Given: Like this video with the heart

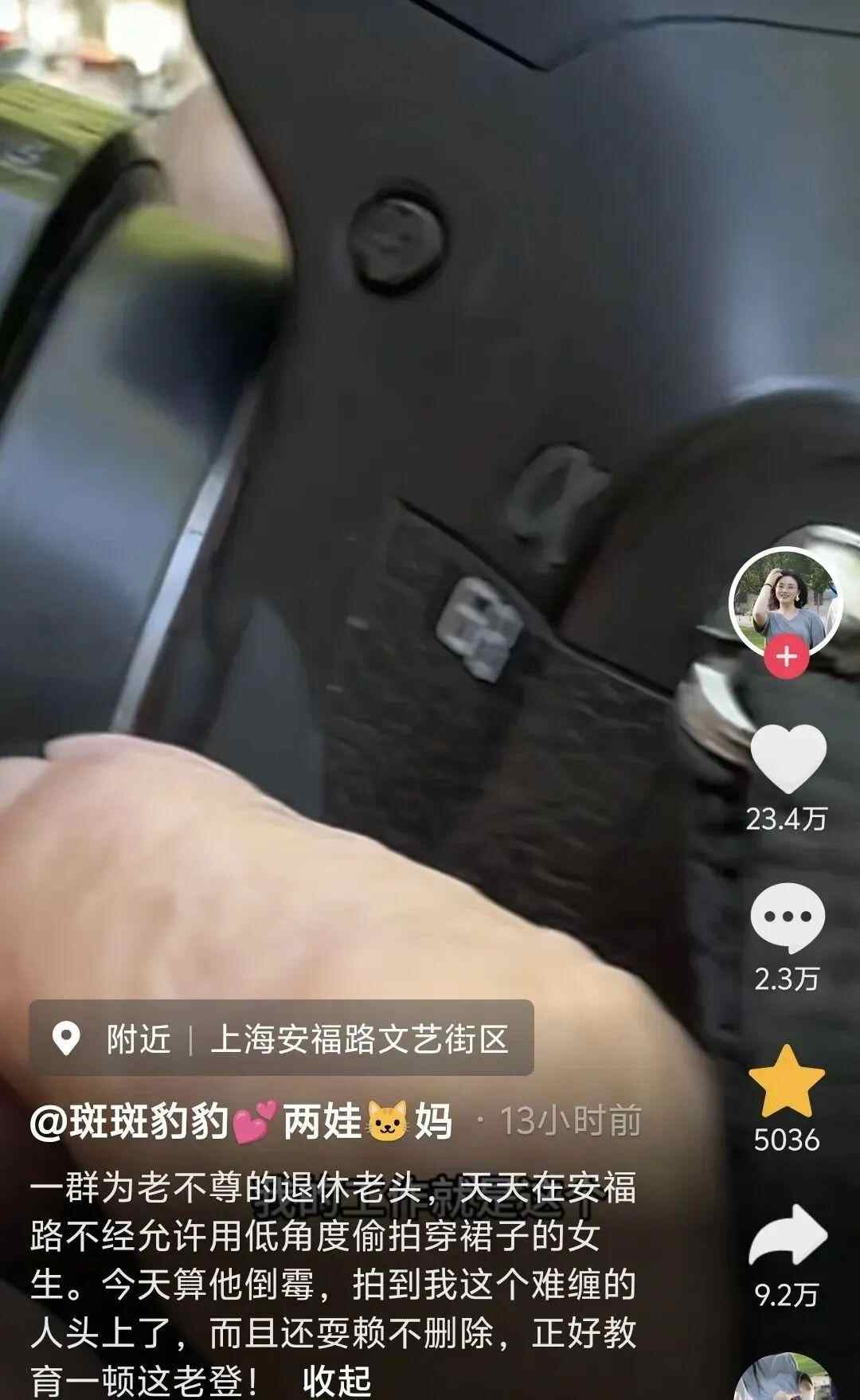Looking at the screenshot, I should click(x=788, y=759).
